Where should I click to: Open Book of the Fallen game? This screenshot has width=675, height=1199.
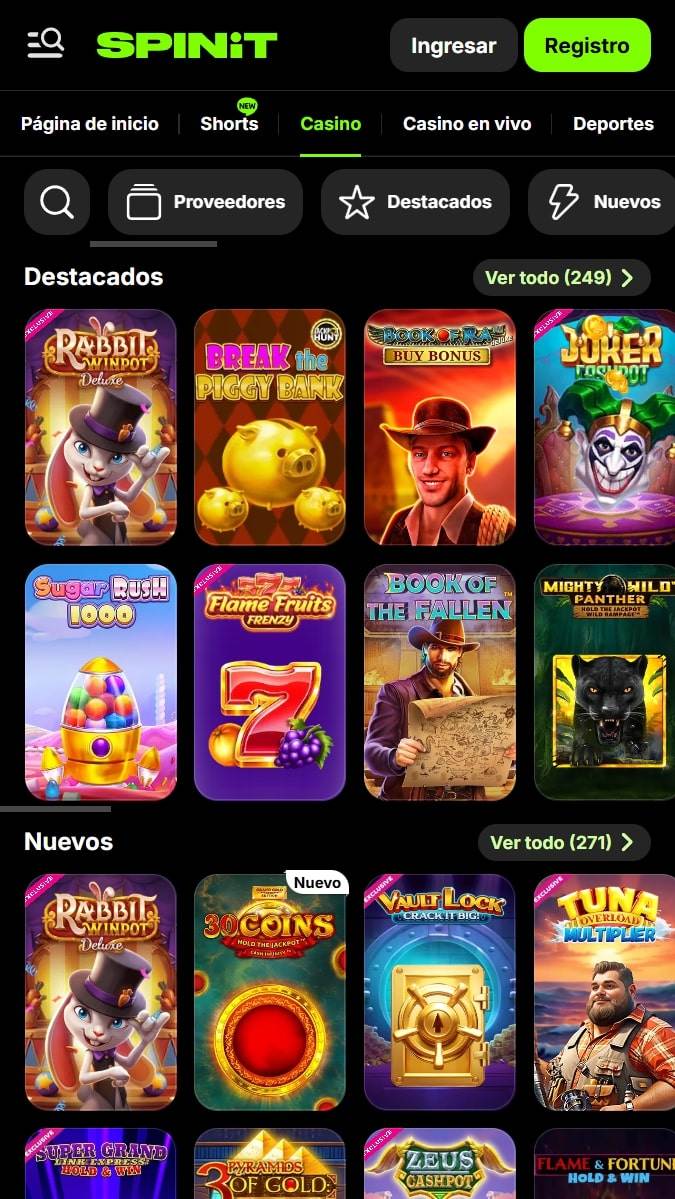(440, 682)
